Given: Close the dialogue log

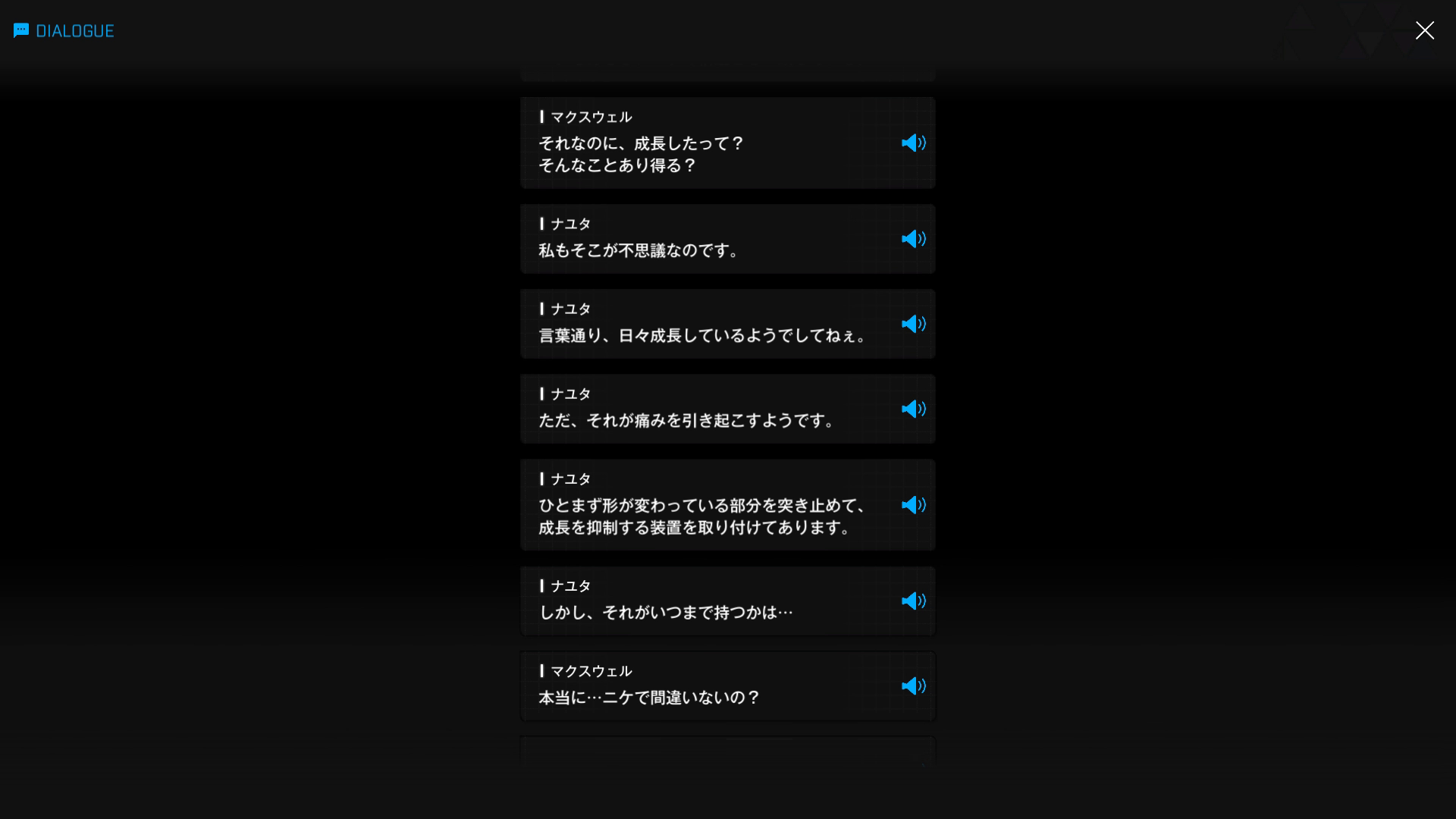Looking at the screenshot, I should point(1424,30).
